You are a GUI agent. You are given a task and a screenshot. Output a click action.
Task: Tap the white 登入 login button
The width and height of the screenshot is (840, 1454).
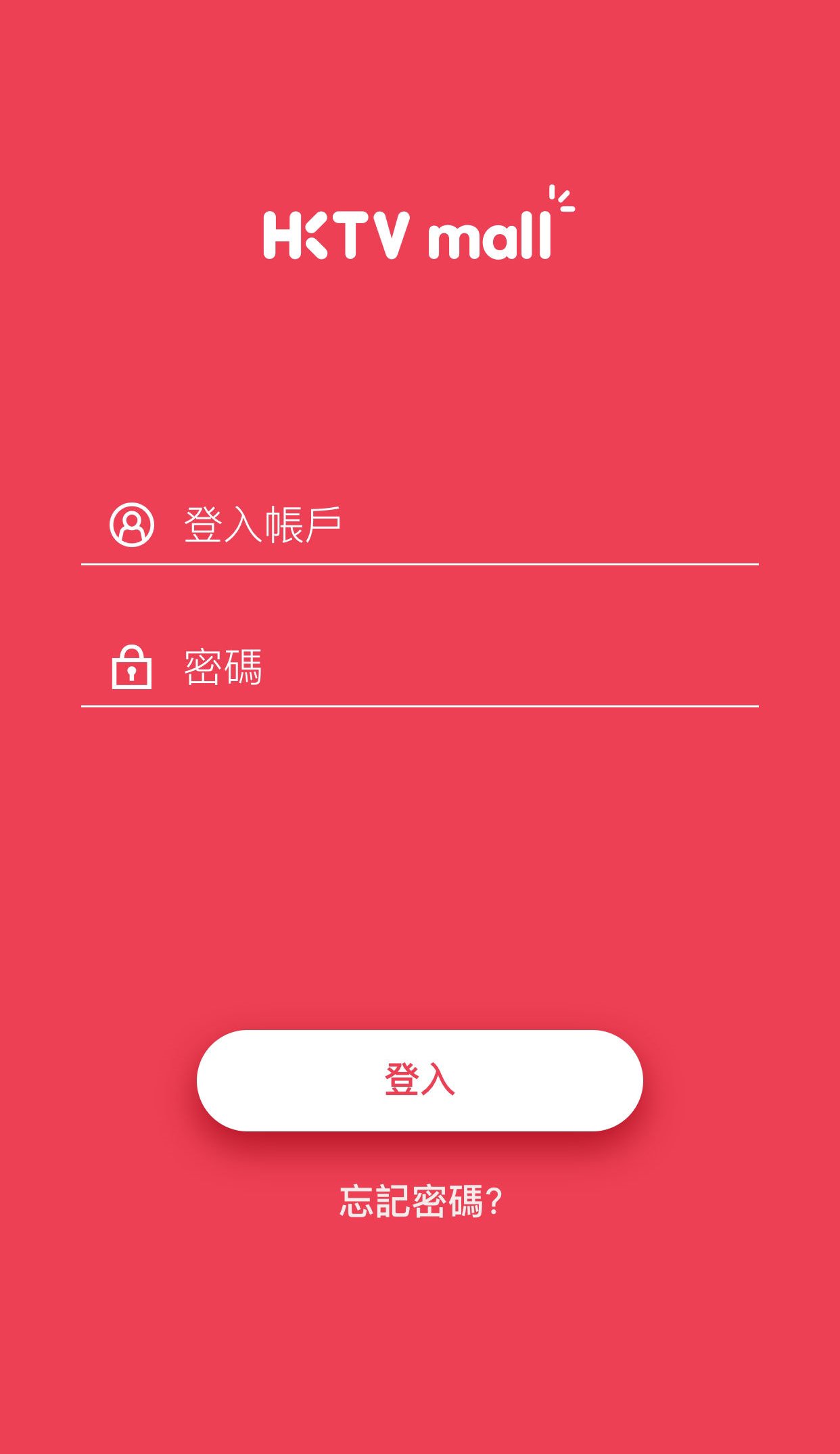419,1080
